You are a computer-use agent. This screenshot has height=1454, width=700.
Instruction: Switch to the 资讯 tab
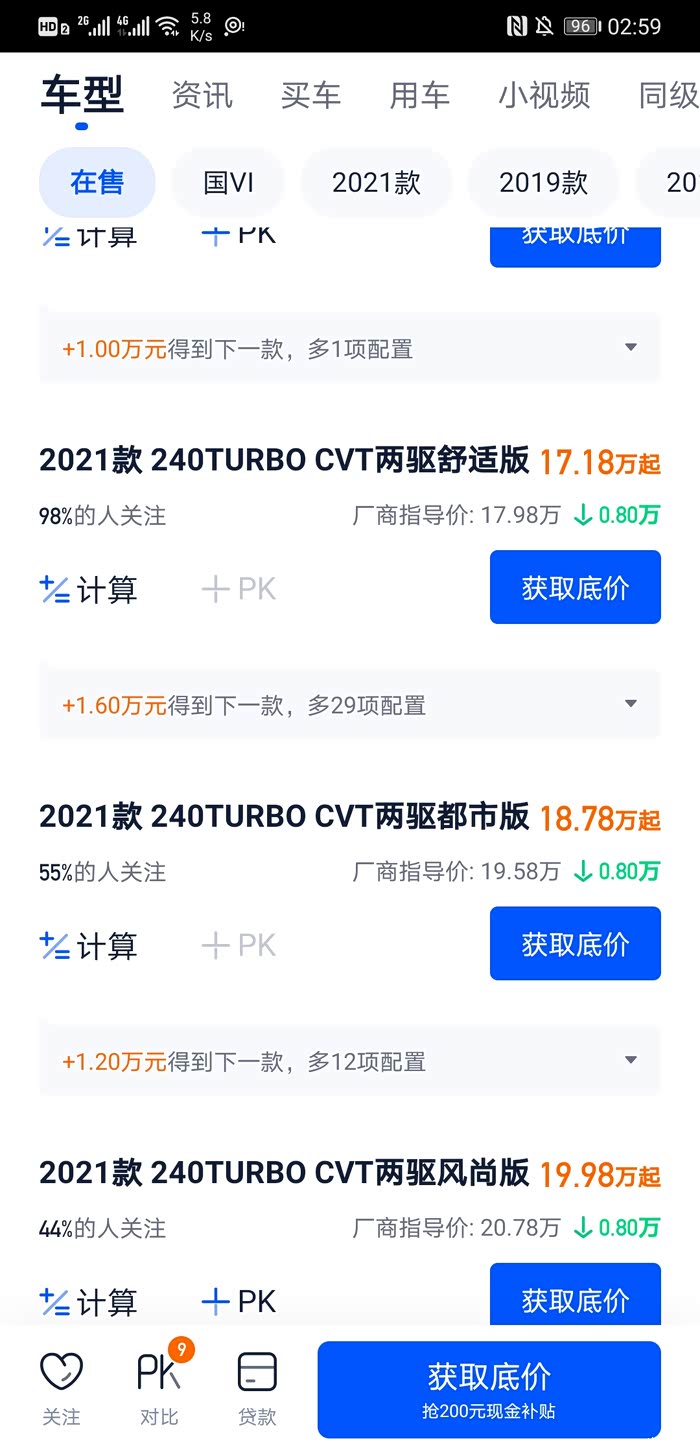tap(202, 96)
